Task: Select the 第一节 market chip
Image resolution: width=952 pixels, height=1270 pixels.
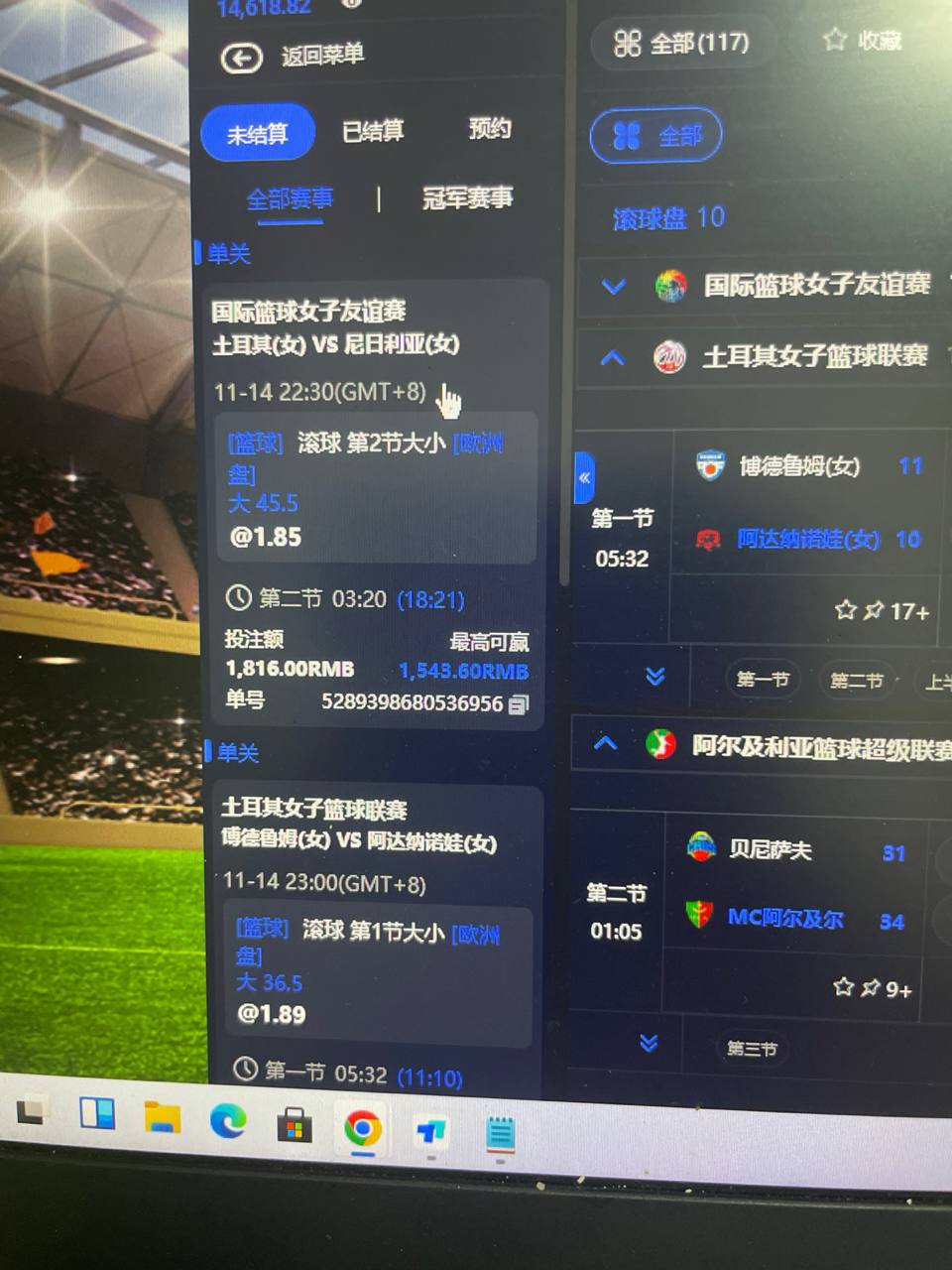Action: click(x=762, y=680)
